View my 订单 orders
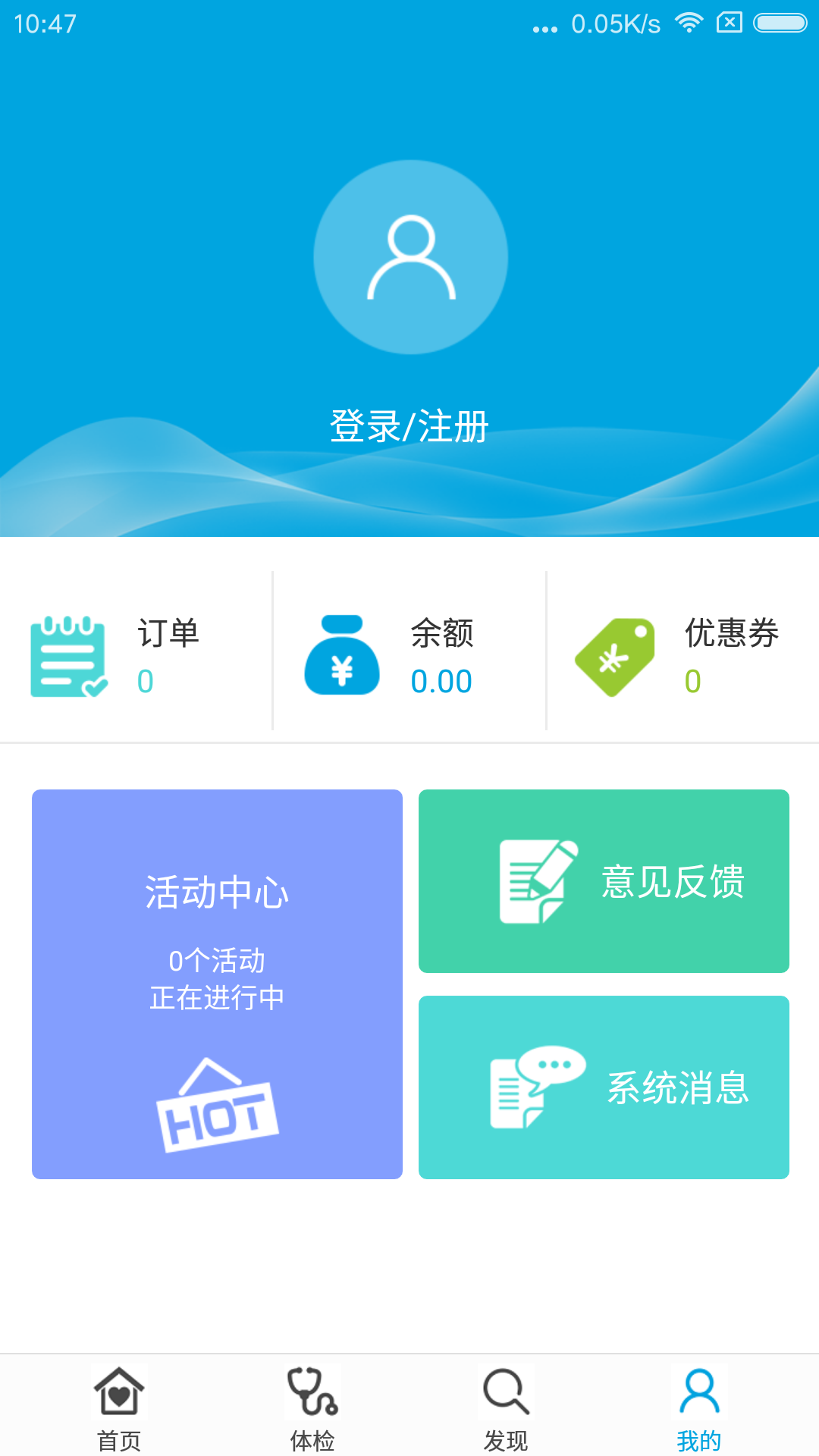 tap(136, 655)
